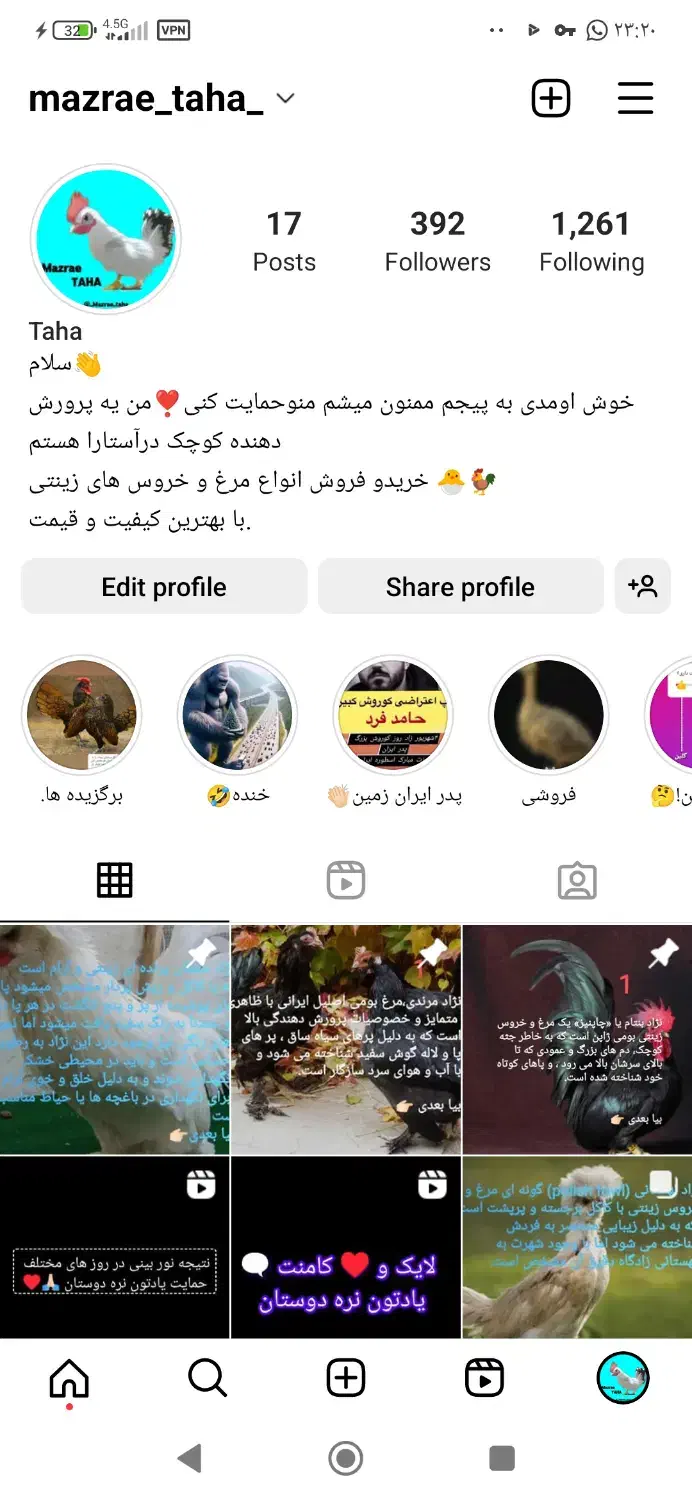Tap the system back button
The image size is (692, 1500).
(x=189, y=1459)
